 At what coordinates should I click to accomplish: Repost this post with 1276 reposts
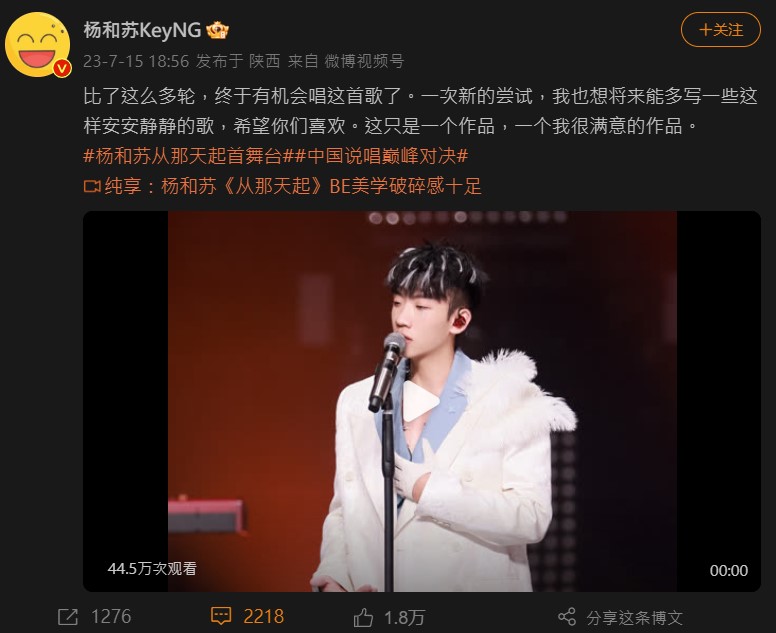click(x=95, y=616)
